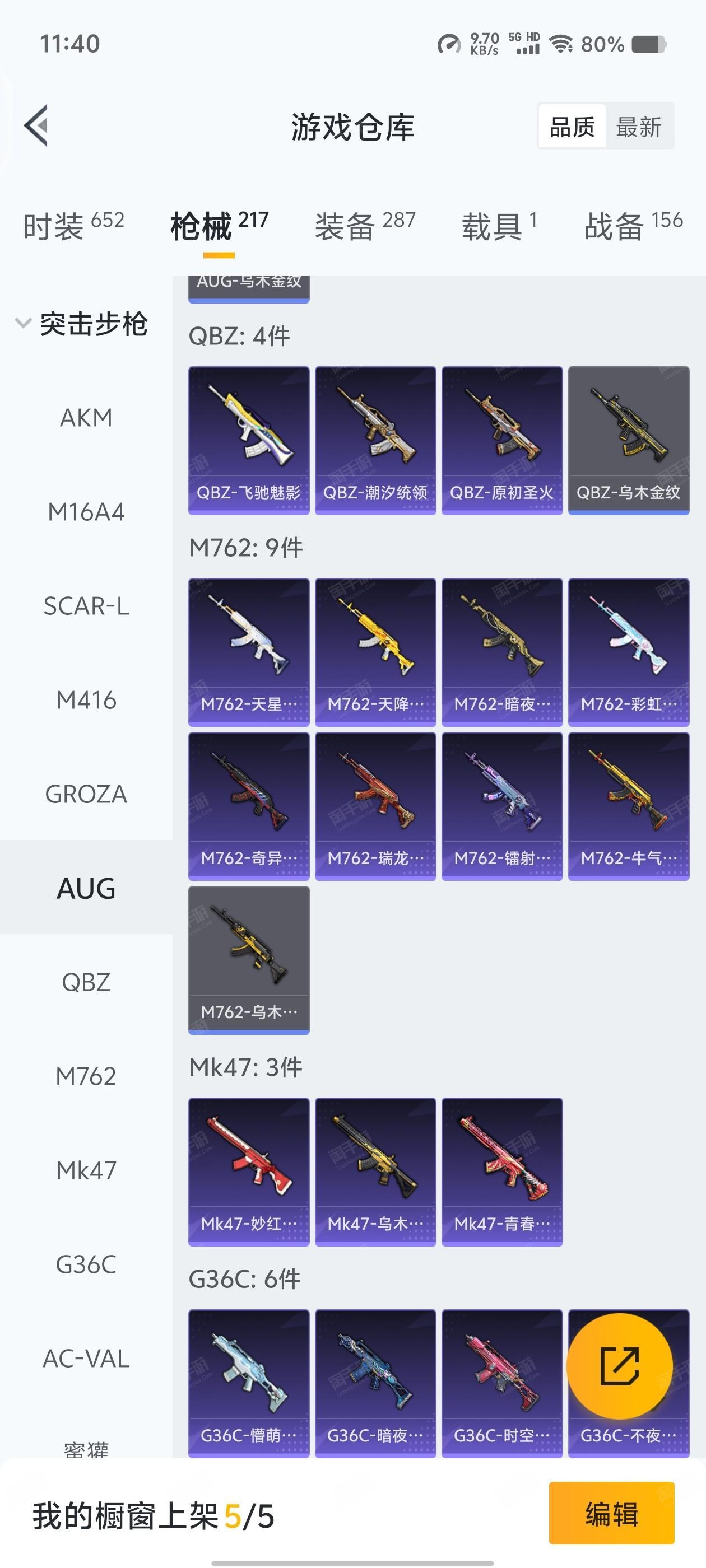Sort items by 最新

coord(638,127)
